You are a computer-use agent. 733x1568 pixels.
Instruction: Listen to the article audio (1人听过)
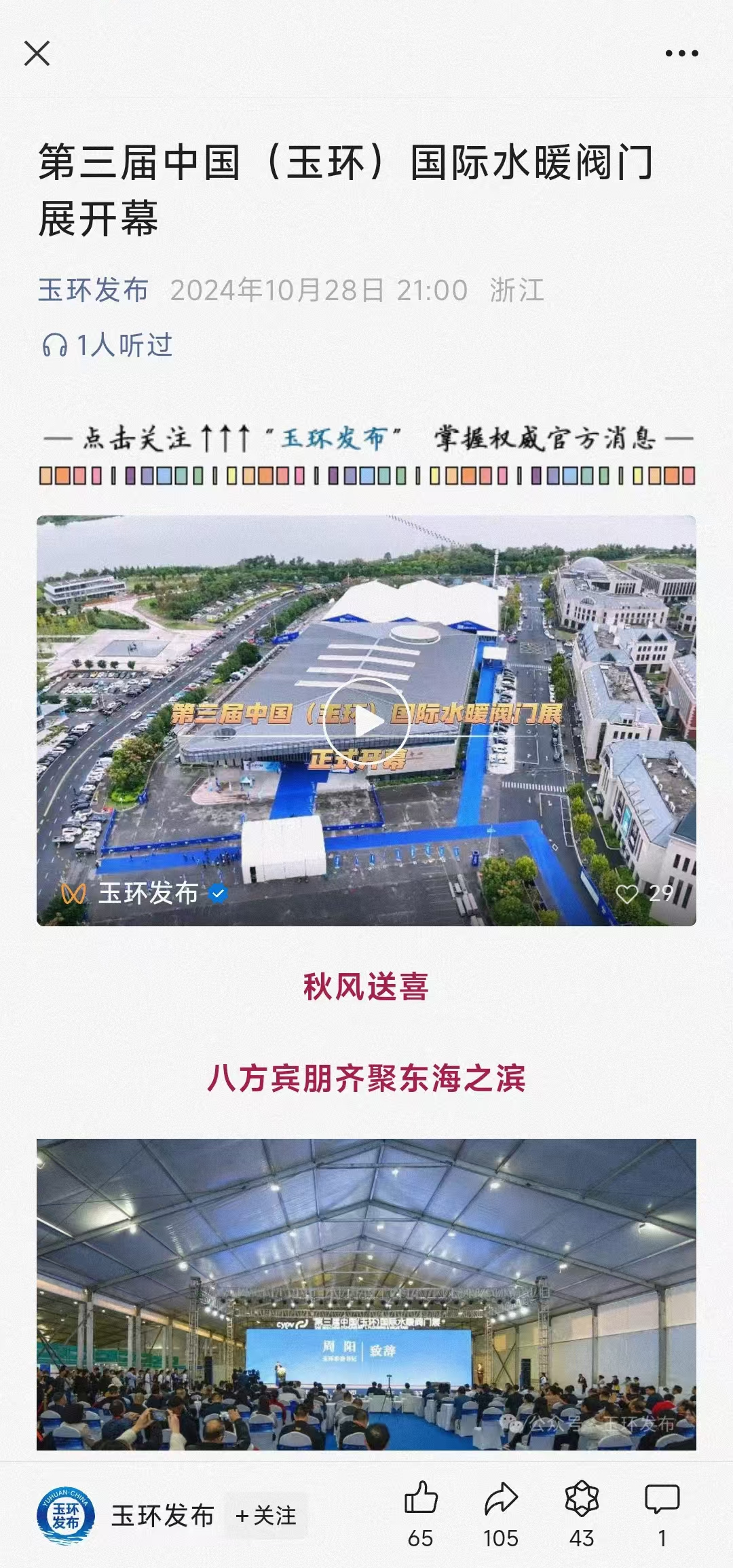point(107,345)
